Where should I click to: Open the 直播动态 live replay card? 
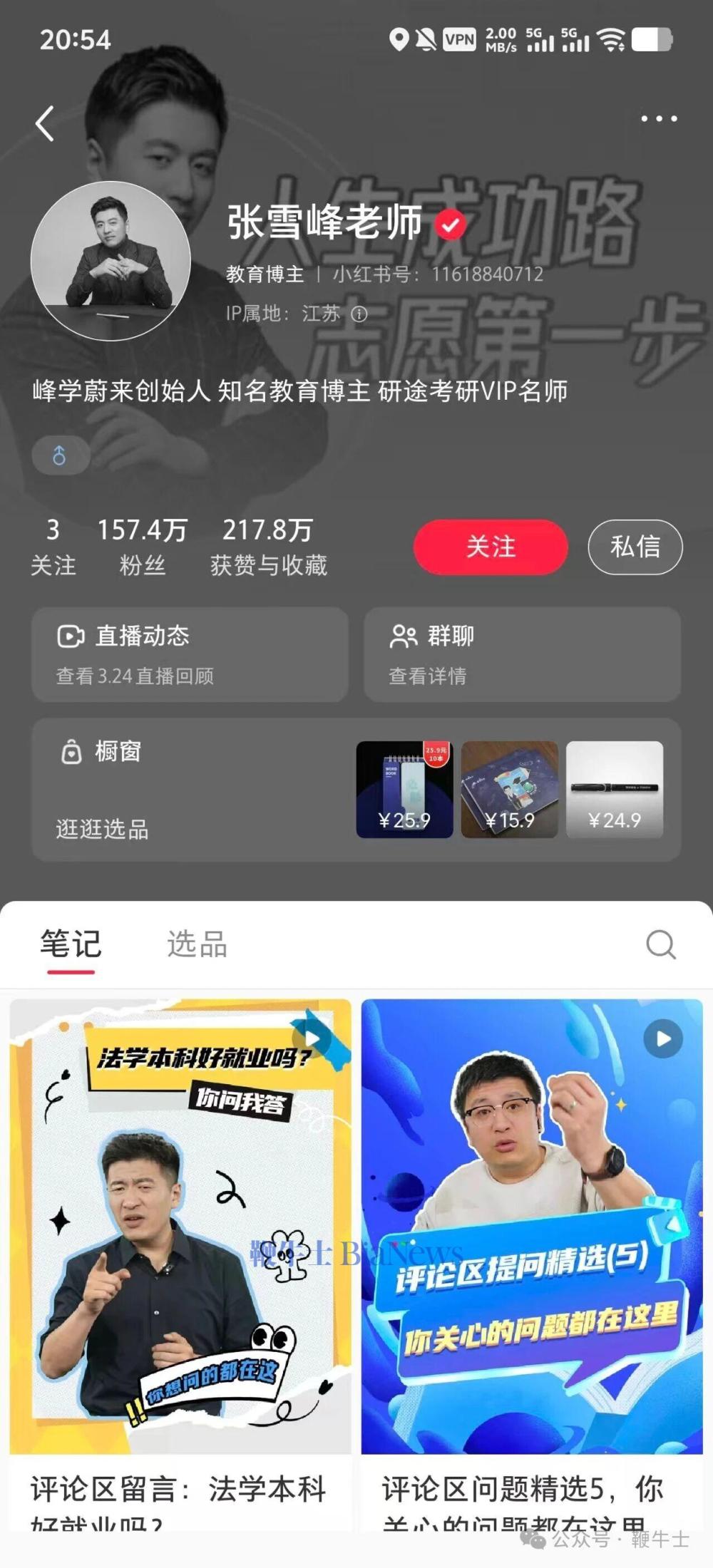tap(190, 654)
